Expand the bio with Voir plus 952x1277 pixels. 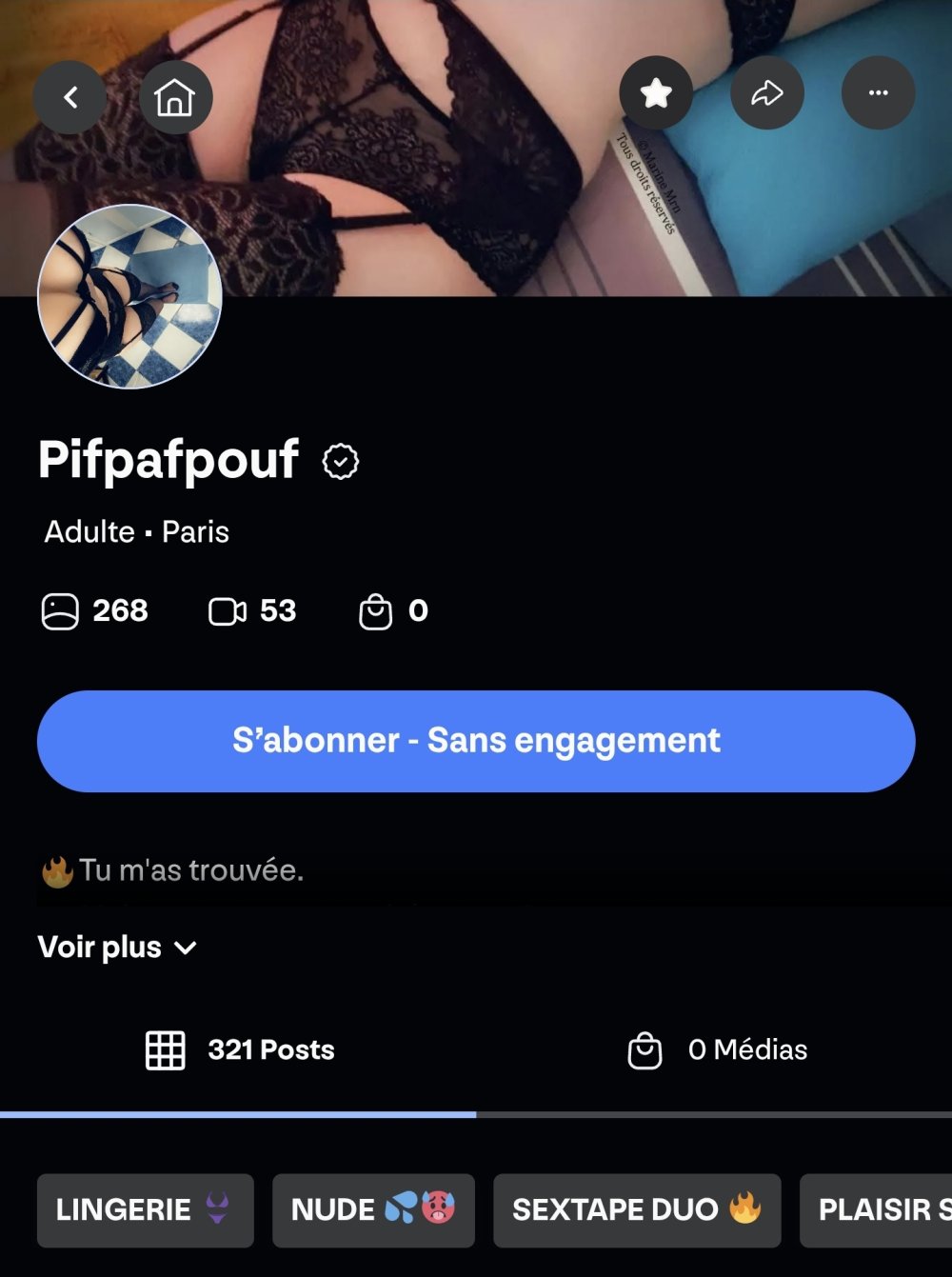point(117,948)
